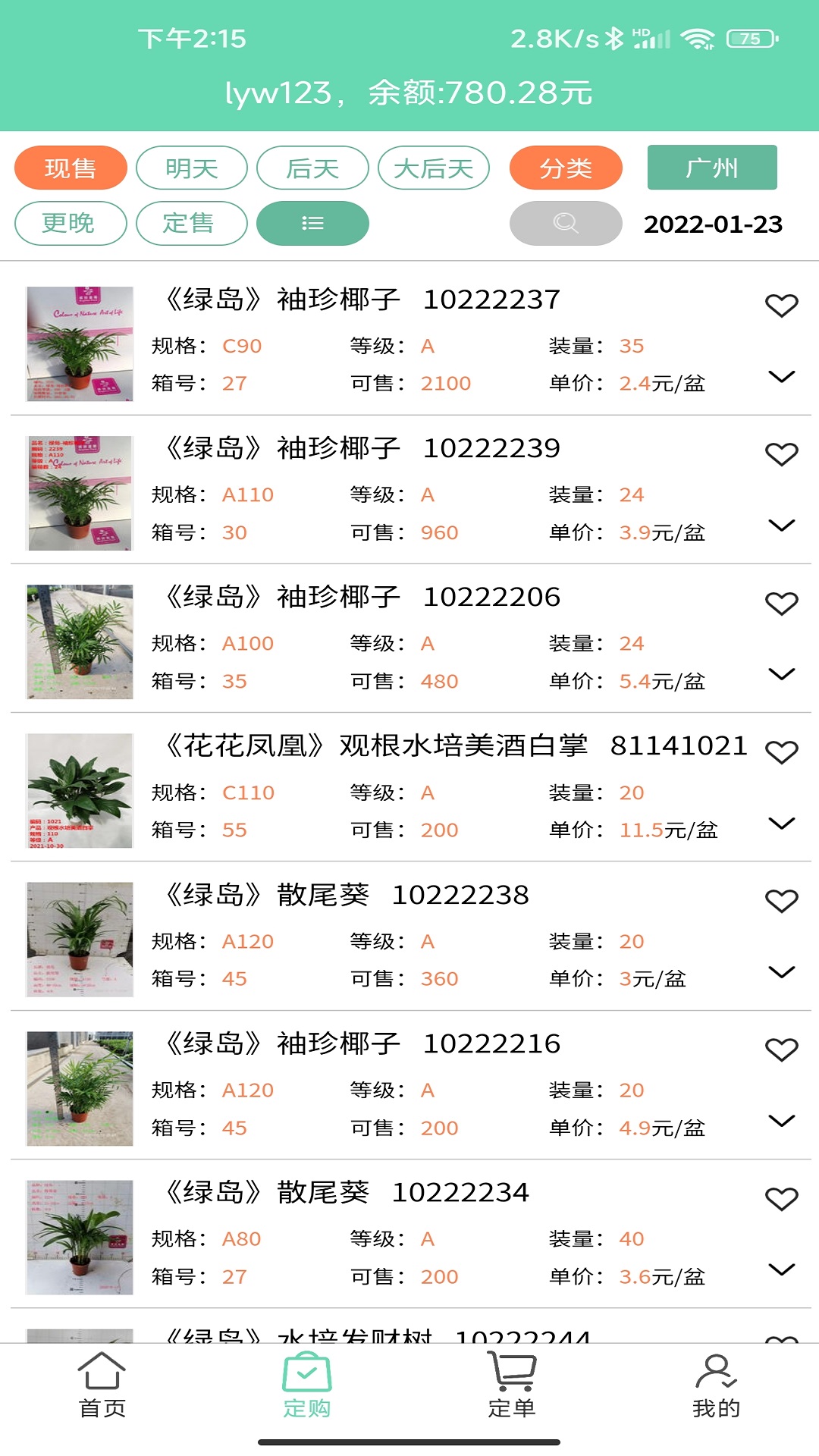Open the 定单 tab

click(x=512, y=1385)
